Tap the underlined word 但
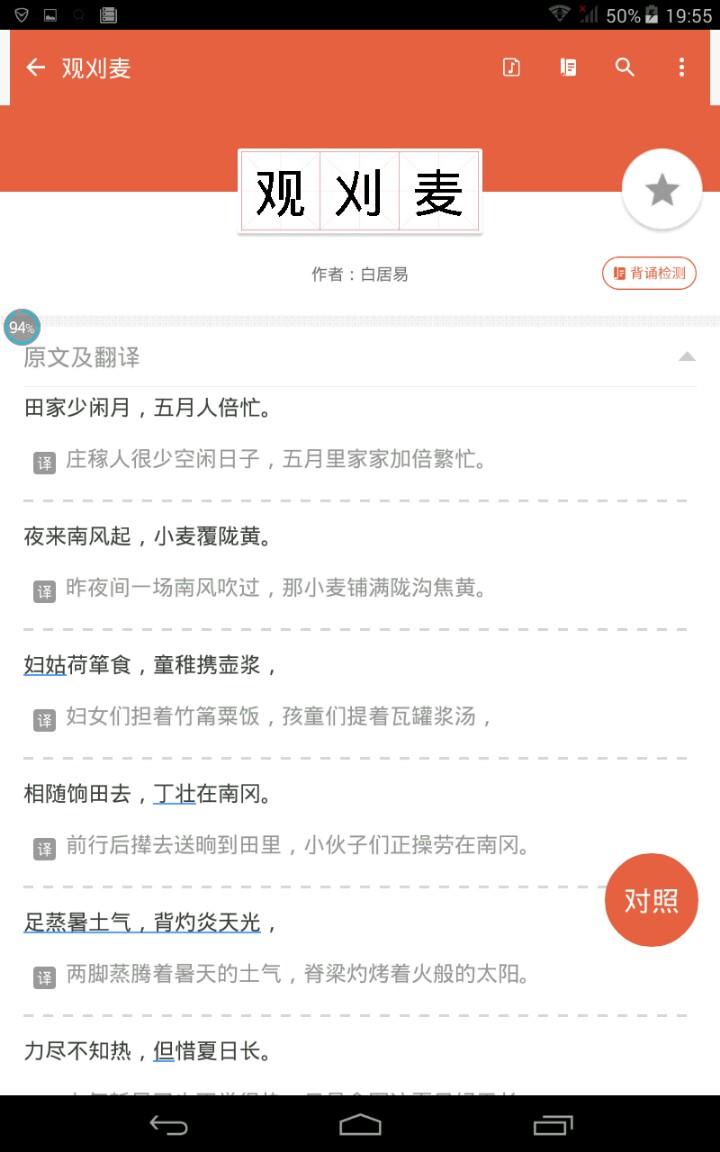Image resolution: width=720 pixels, height=1152 pixels. click(163, 1051)
